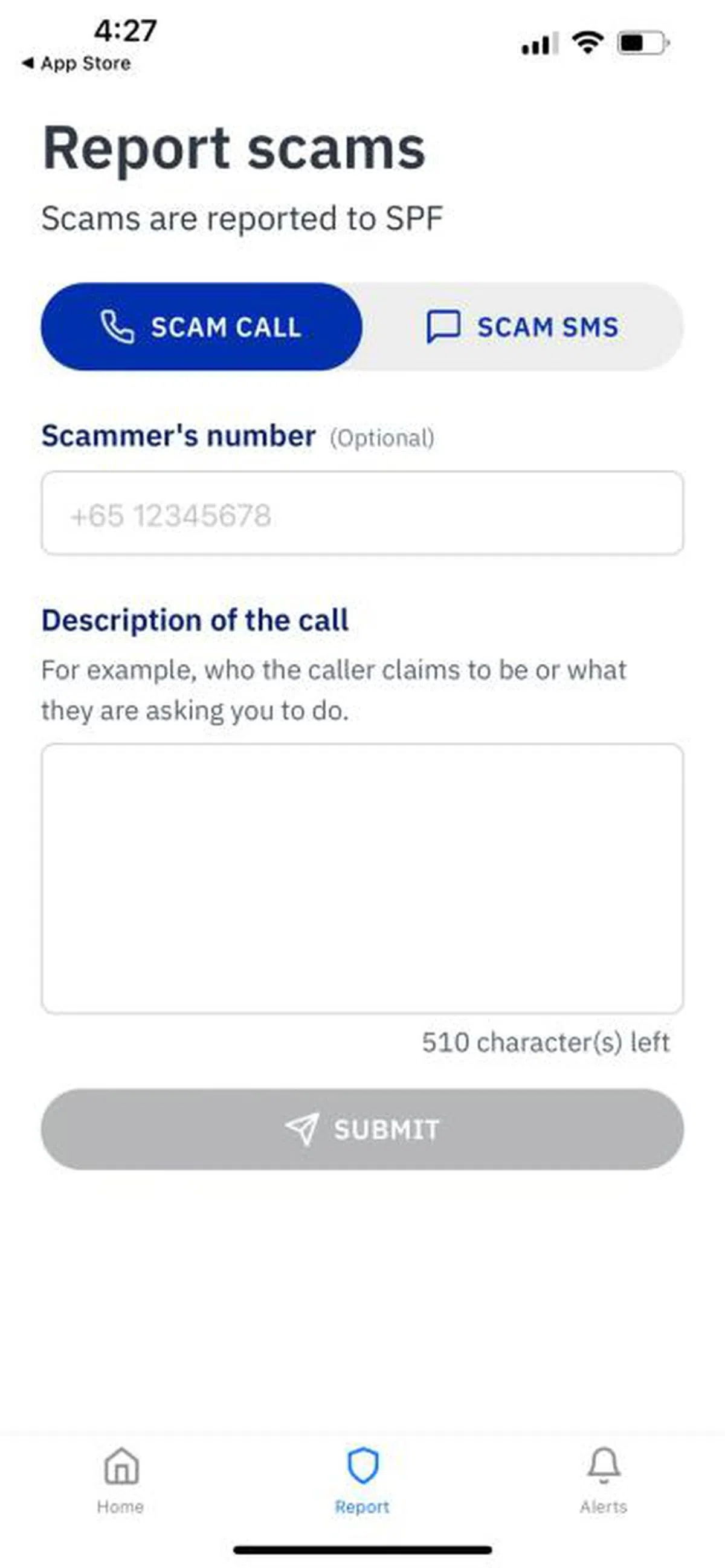The image size is (725, 1568).
Task: Open the Alerts tab
Action: [604, 1480]
